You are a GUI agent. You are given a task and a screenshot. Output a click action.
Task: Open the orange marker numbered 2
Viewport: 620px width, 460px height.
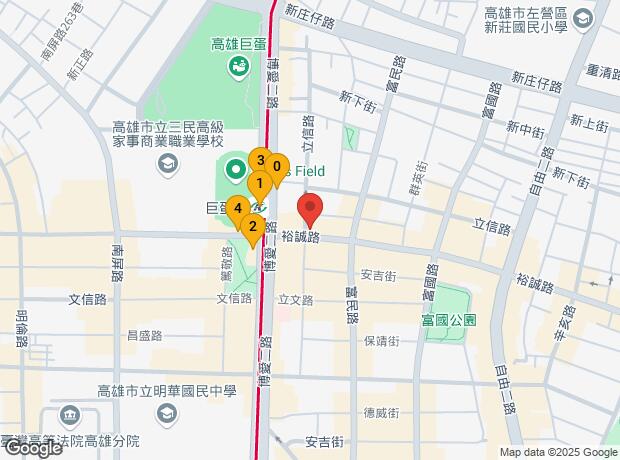coord(253,226)
